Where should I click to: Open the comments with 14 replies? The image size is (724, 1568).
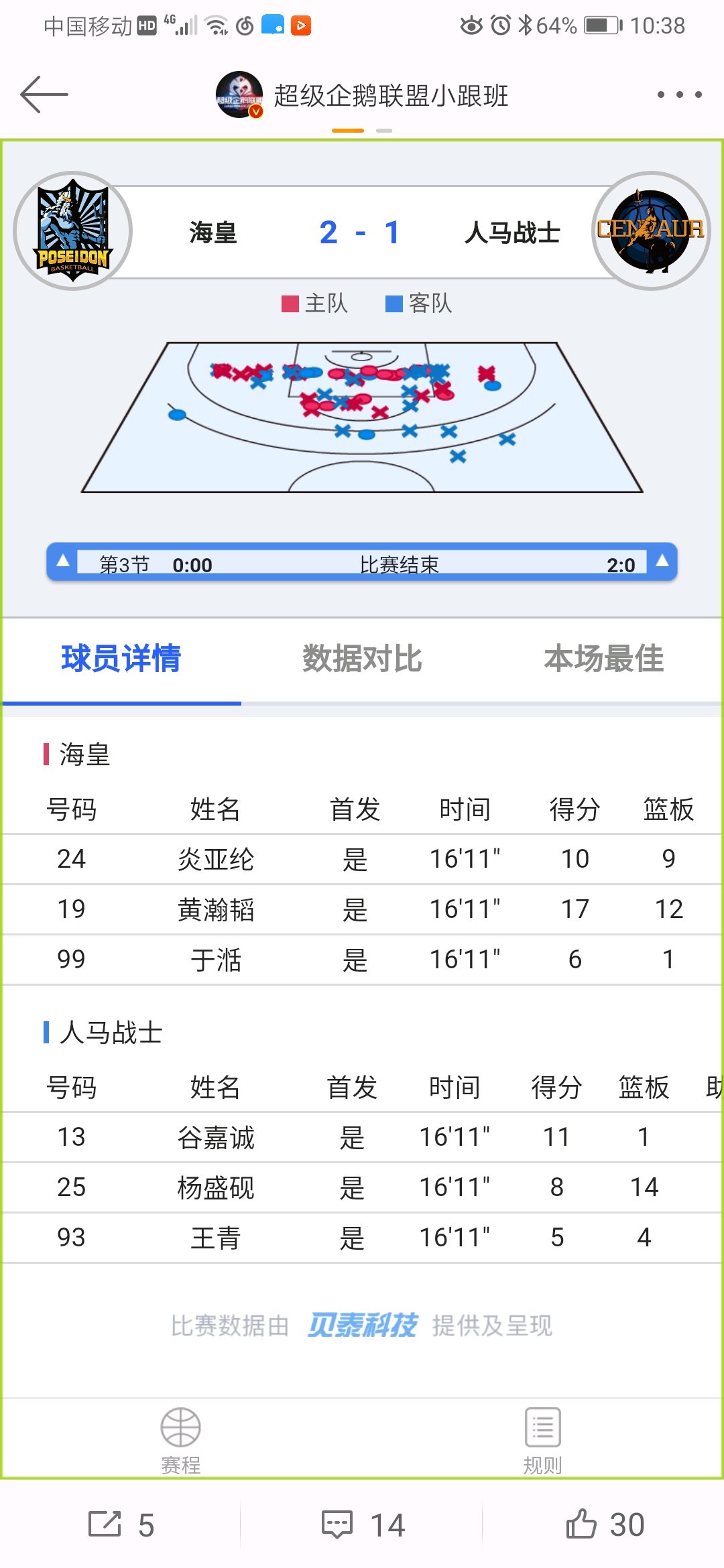point(363,1524)
